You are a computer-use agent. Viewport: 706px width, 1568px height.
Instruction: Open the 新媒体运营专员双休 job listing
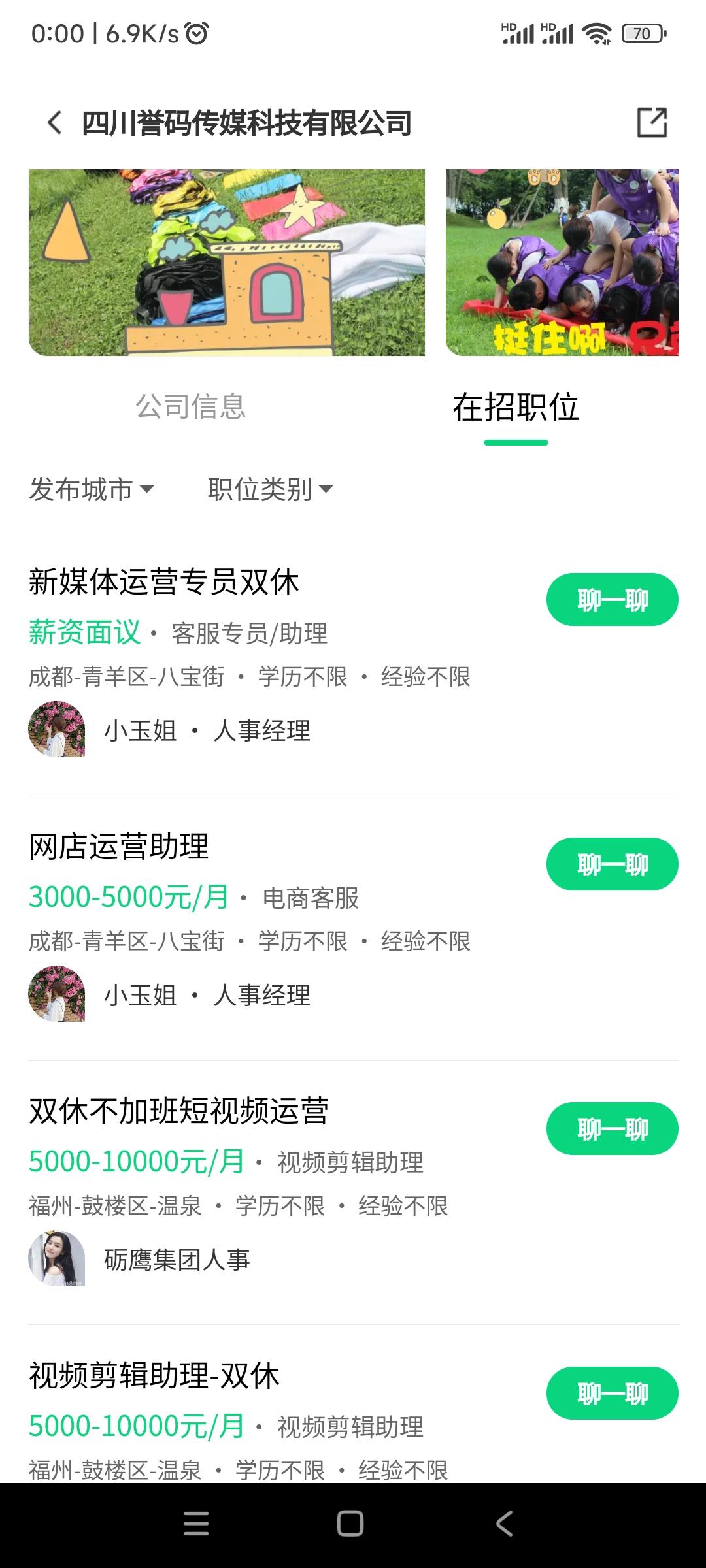(164, 582)
